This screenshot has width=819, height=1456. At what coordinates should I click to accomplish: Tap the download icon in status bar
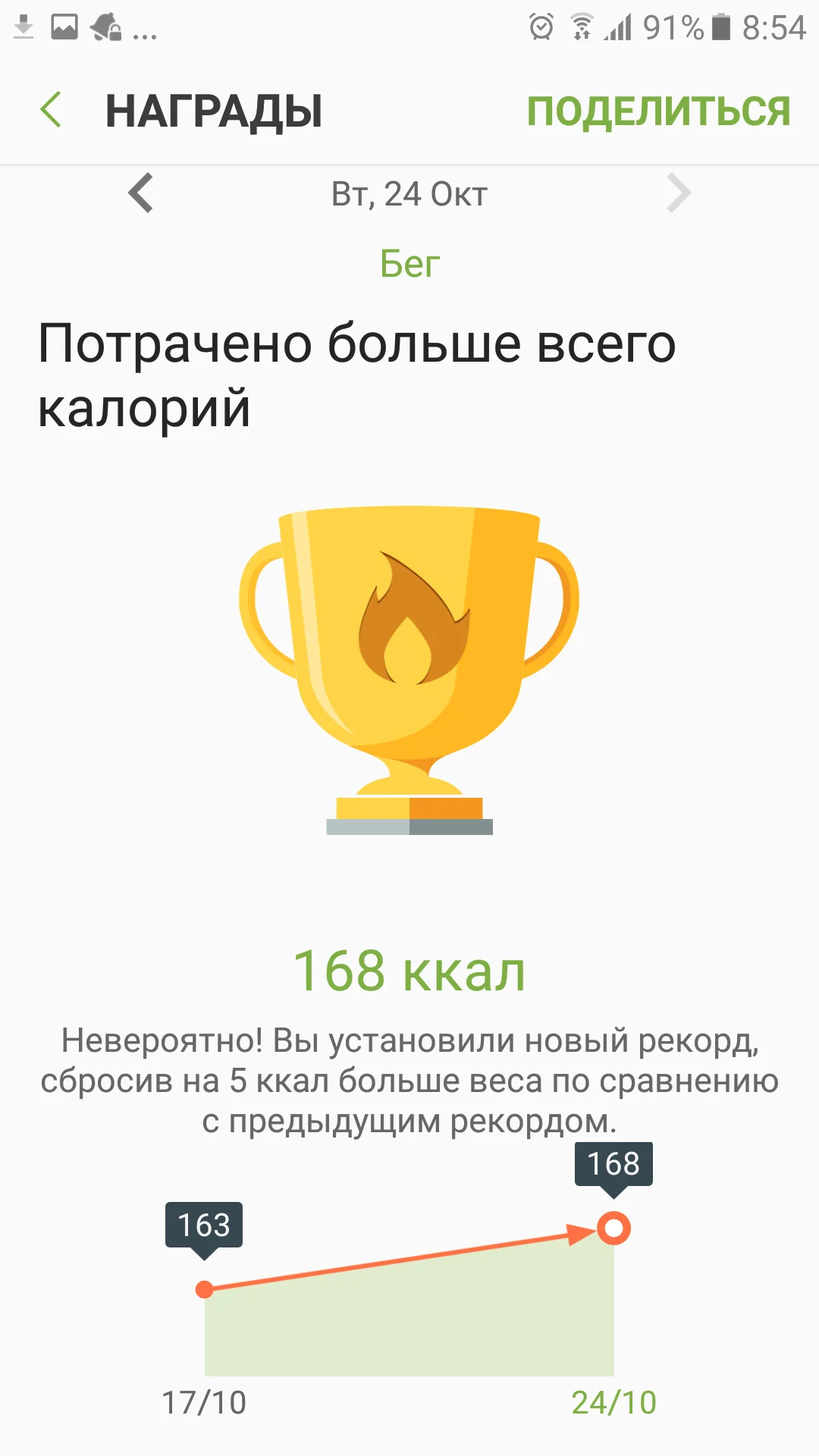23,24
